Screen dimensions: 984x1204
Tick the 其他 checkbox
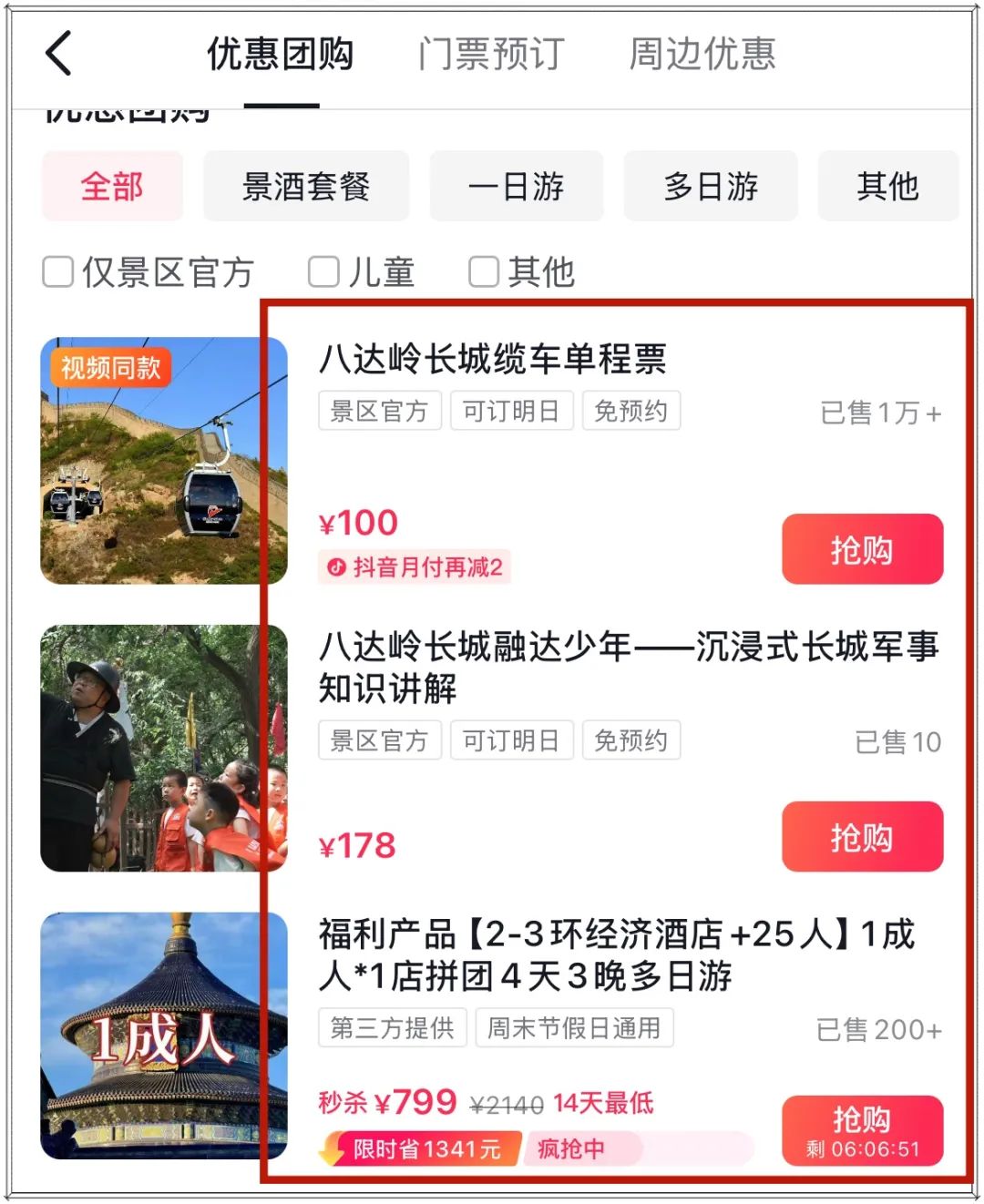point(484,271)
